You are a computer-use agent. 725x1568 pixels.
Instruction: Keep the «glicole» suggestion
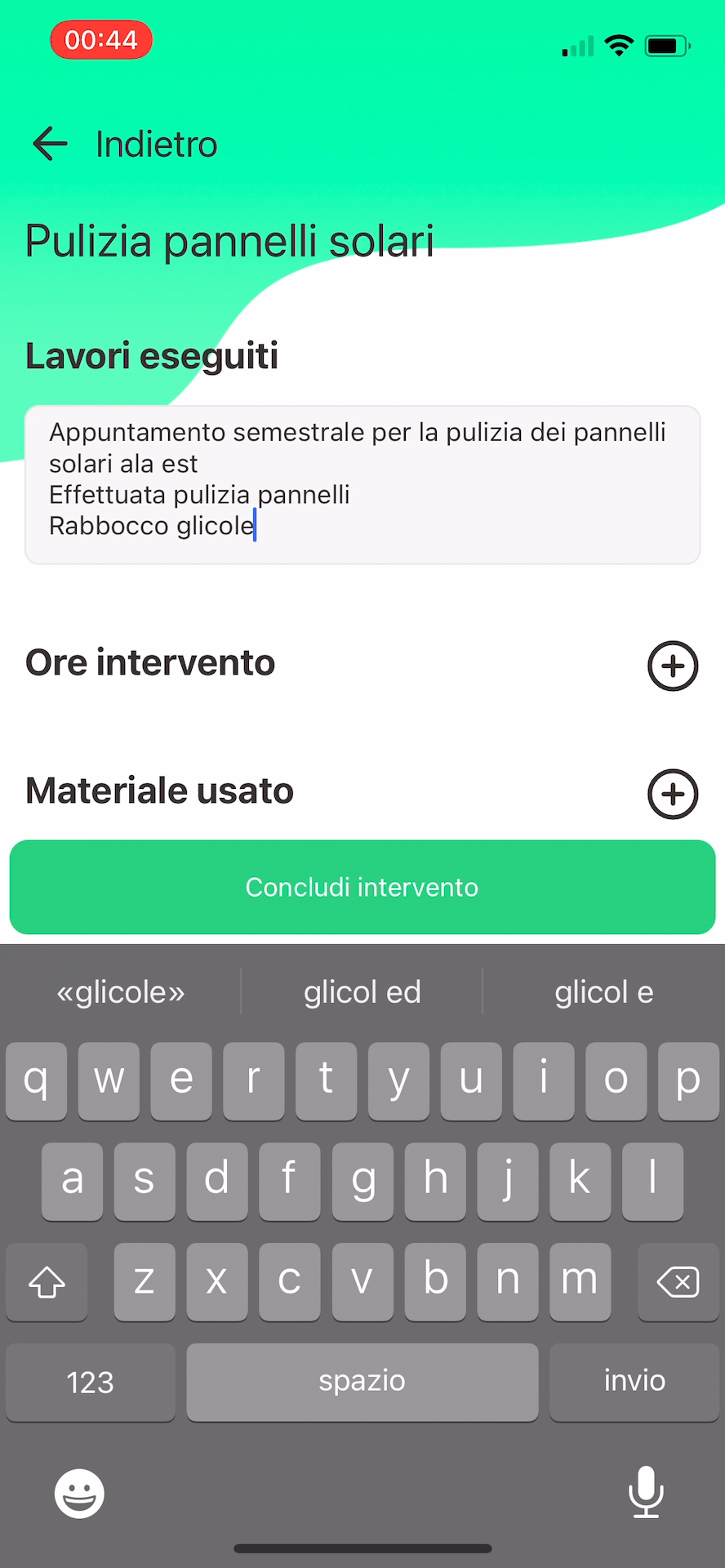click(121, 992)
